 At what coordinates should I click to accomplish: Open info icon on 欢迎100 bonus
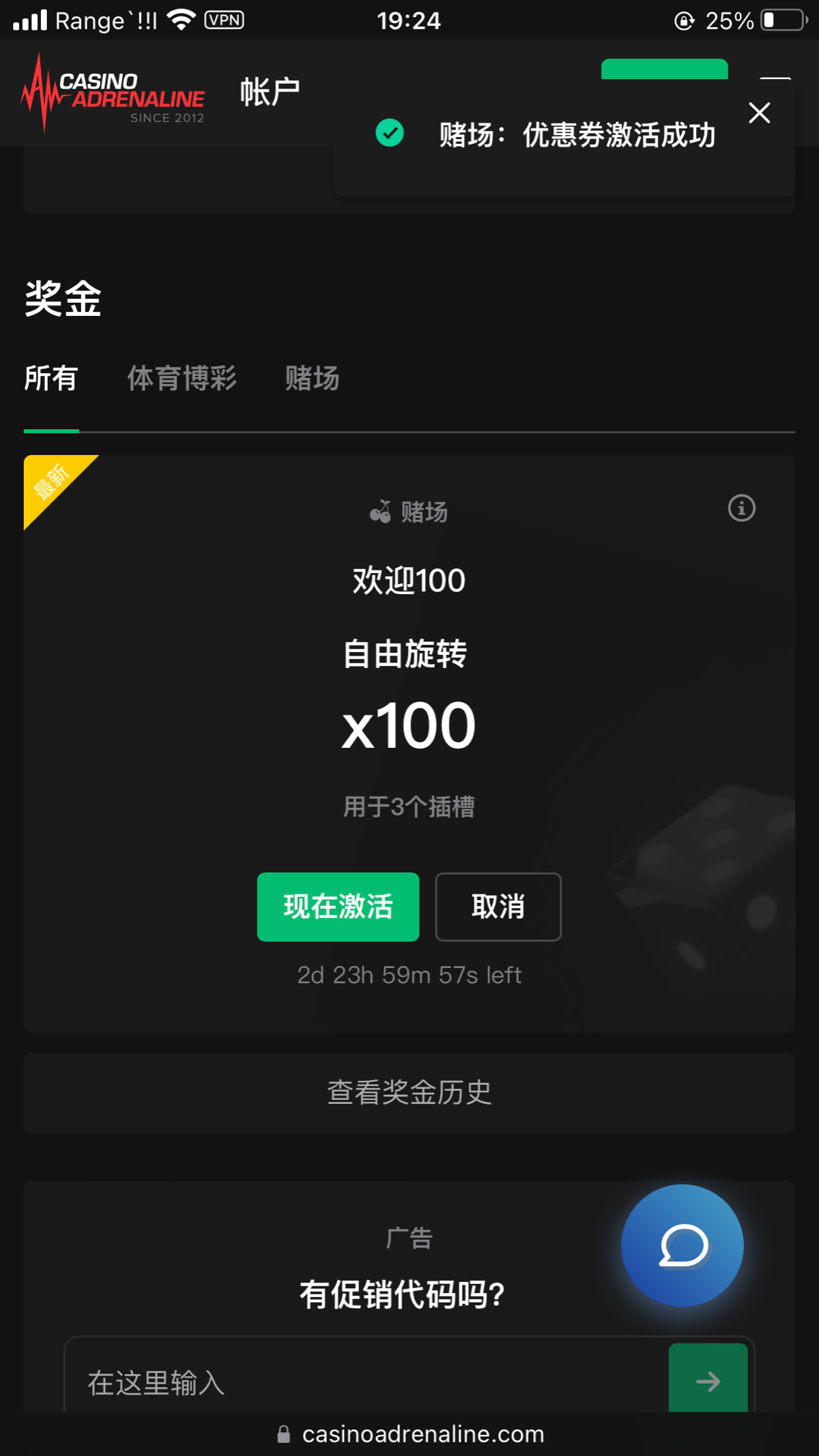[x=741, y=508]
